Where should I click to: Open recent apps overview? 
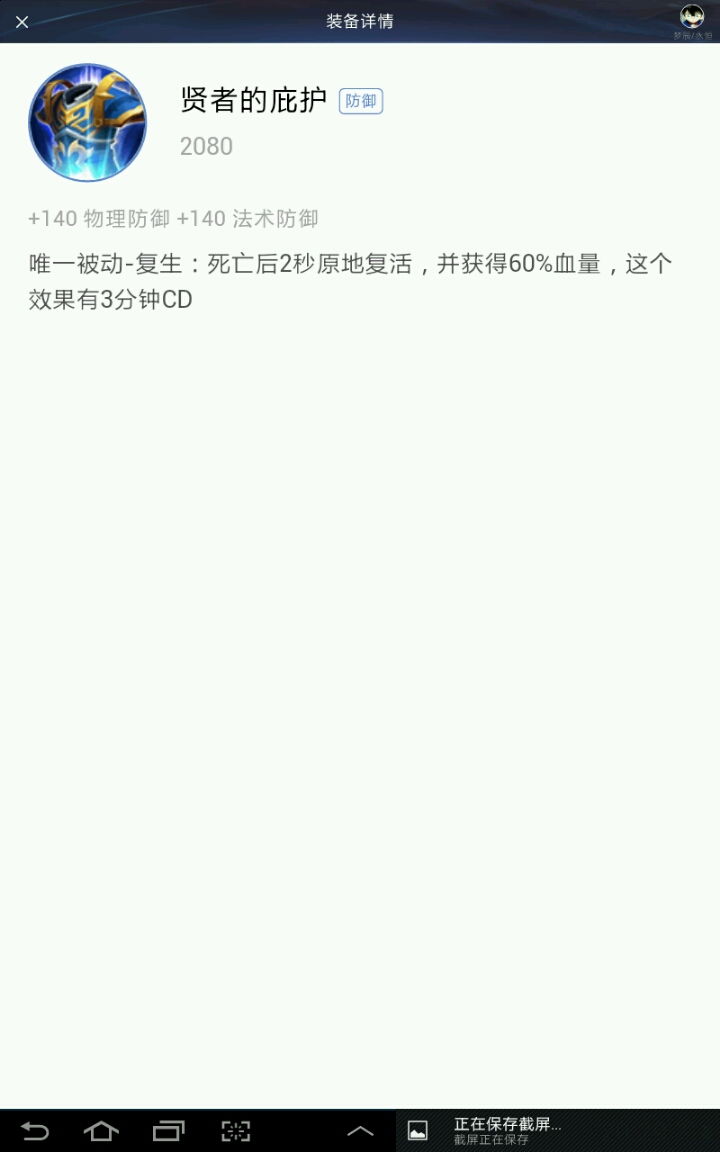click(x=168, y=1131)
